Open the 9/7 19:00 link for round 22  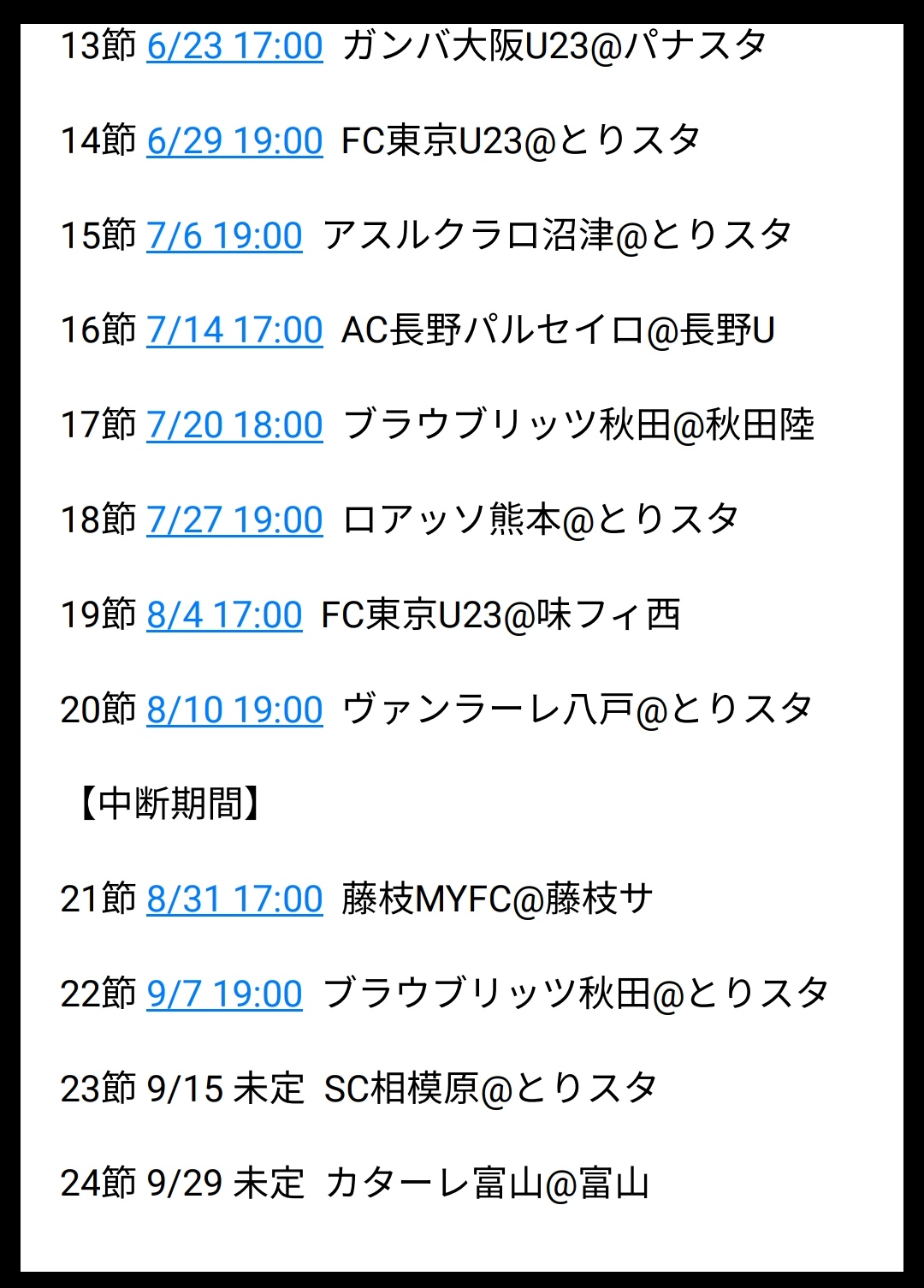coord(224,994)
